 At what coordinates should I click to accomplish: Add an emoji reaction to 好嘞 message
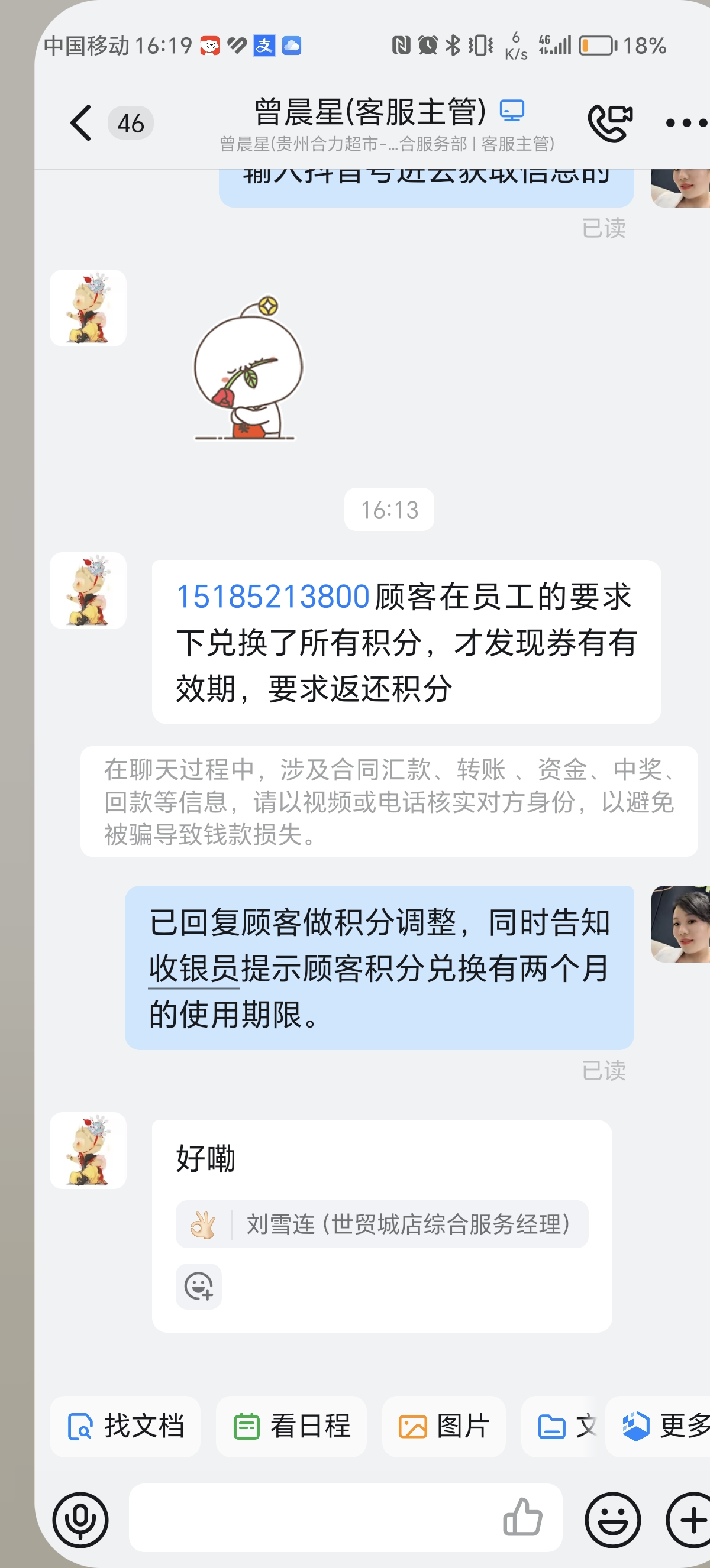point(199,1286)
